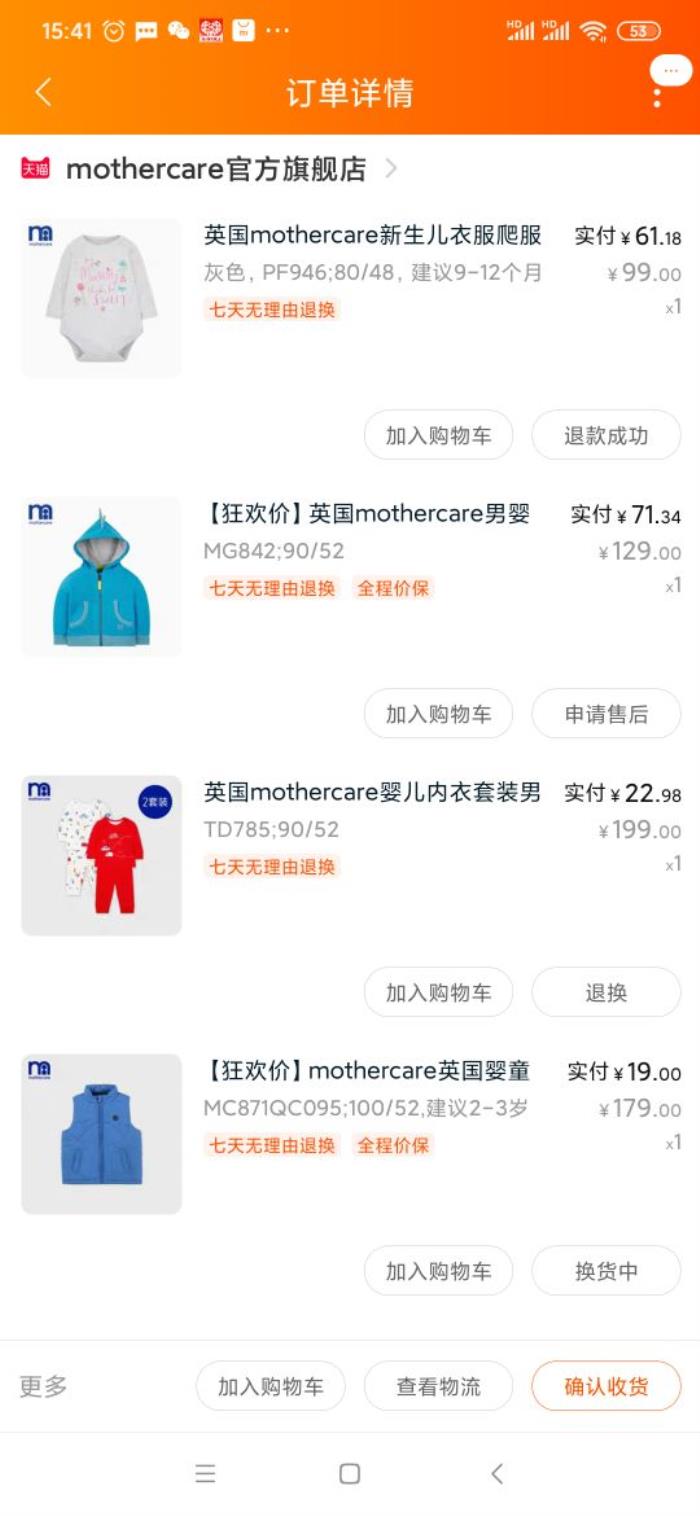Add blue hooded jacket to cart
The height and width of the screenshot is (1516, 700).
(438, 714)
